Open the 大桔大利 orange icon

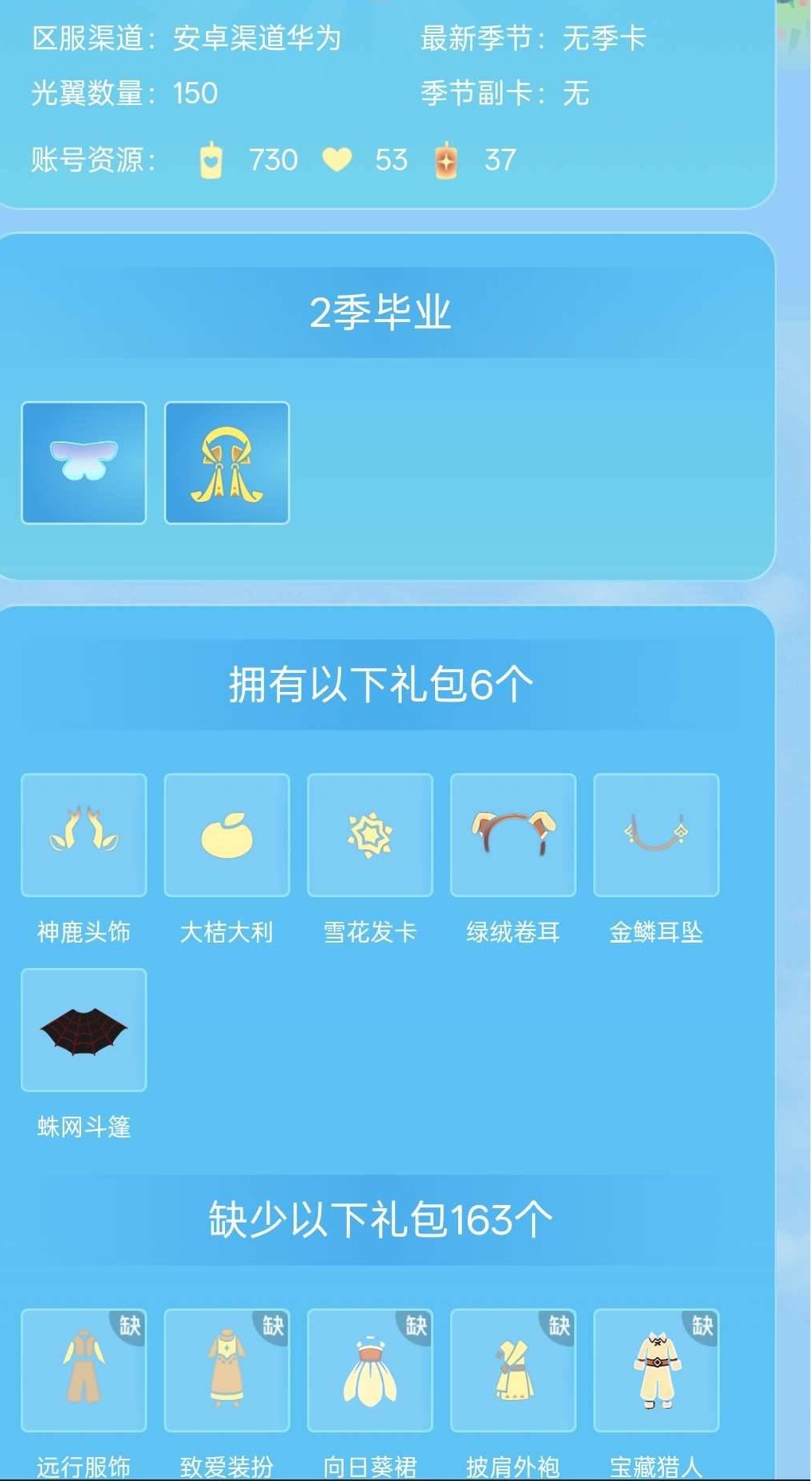coord(227,834)
